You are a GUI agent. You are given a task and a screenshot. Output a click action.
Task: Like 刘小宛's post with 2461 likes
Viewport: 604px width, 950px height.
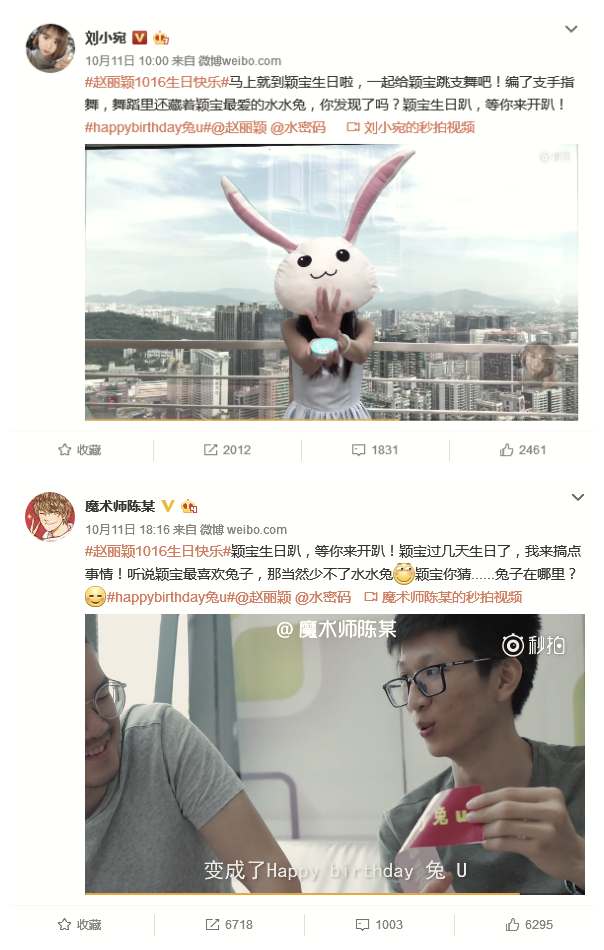pos(523,450)
